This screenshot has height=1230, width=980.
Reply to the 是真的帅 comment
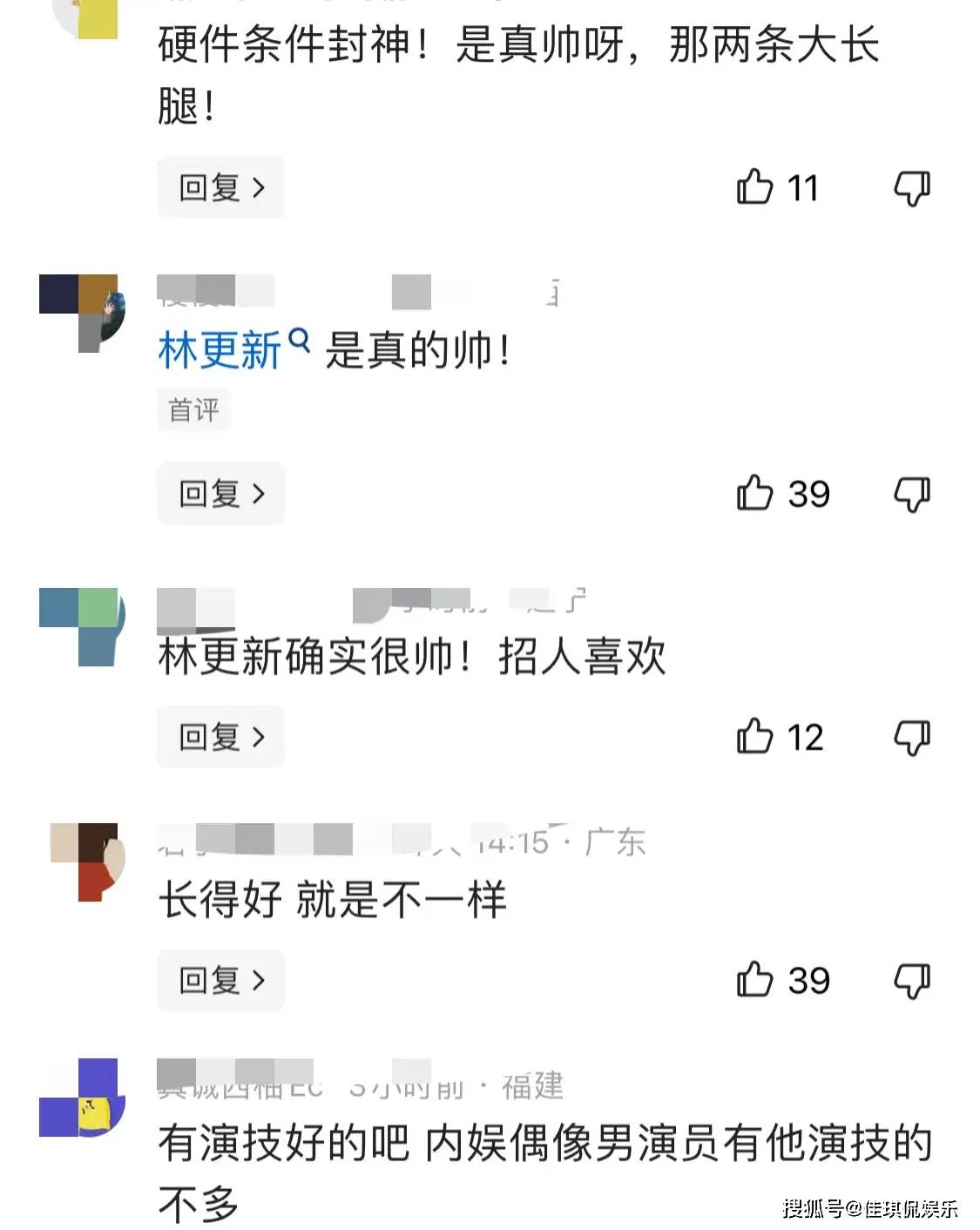tap(220, 494)
